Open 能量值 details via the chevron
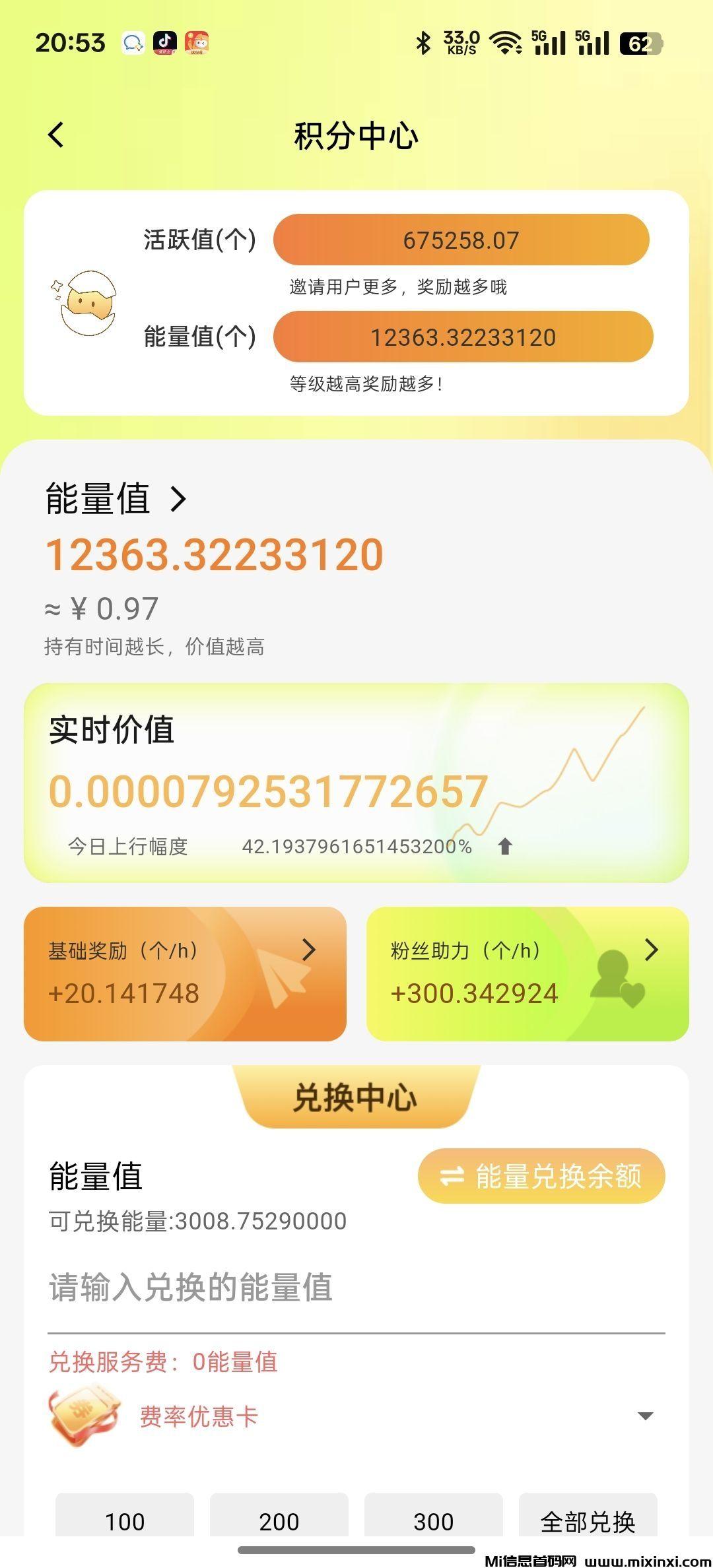Screen dimensions: 713x1568 tap(178, 499)
